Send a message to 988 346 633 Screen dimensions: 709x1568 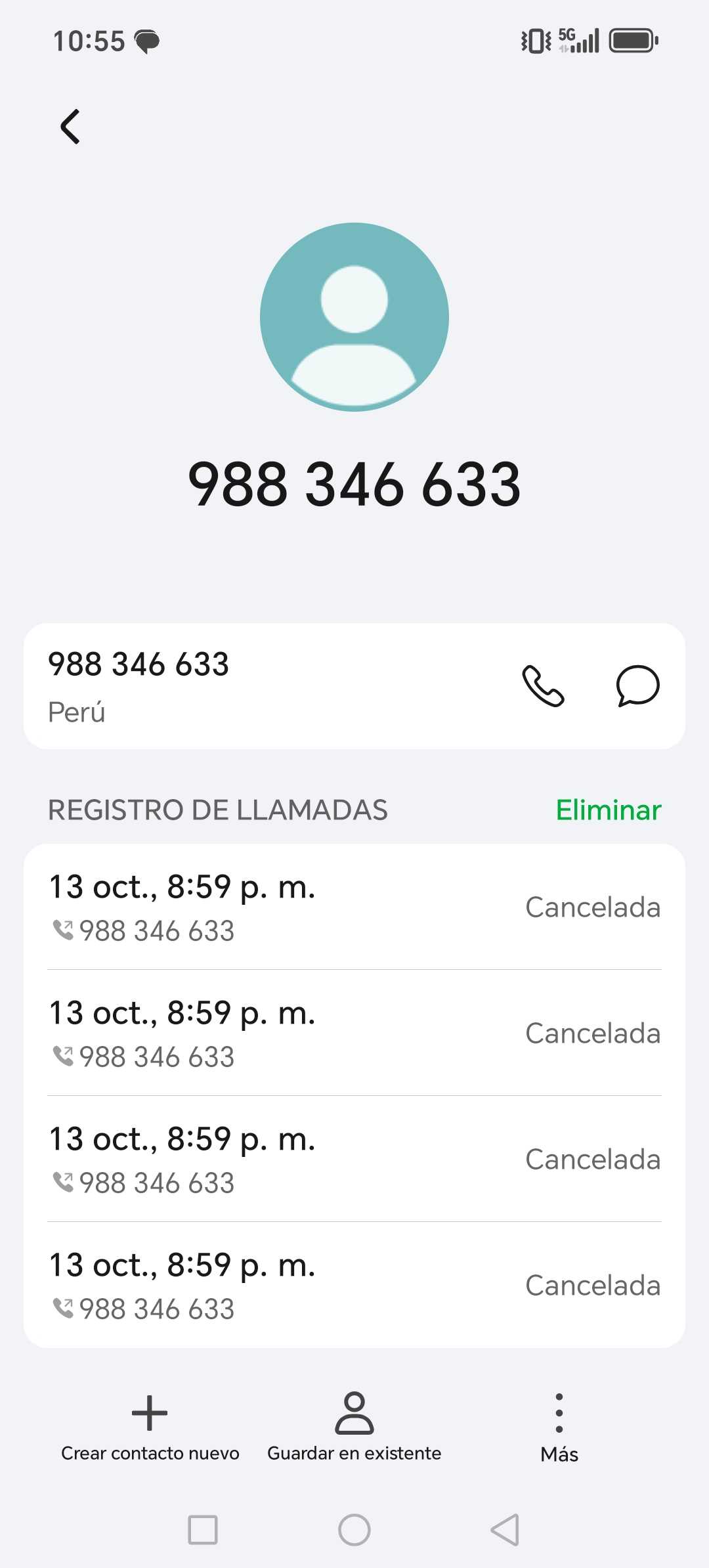click(x=637, y=686)
